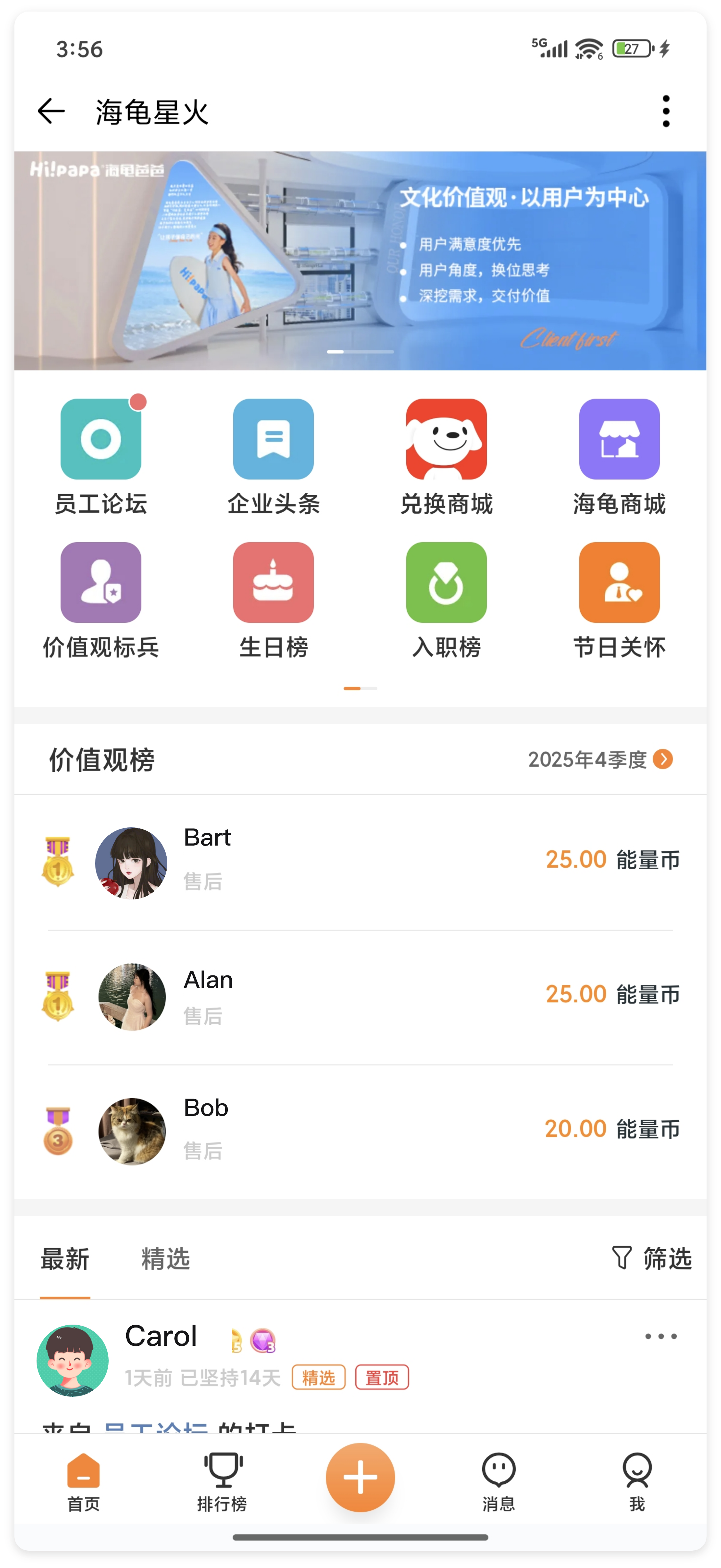Go back using the top-left arrow
721x1568 pixels.
click(51, 111)
